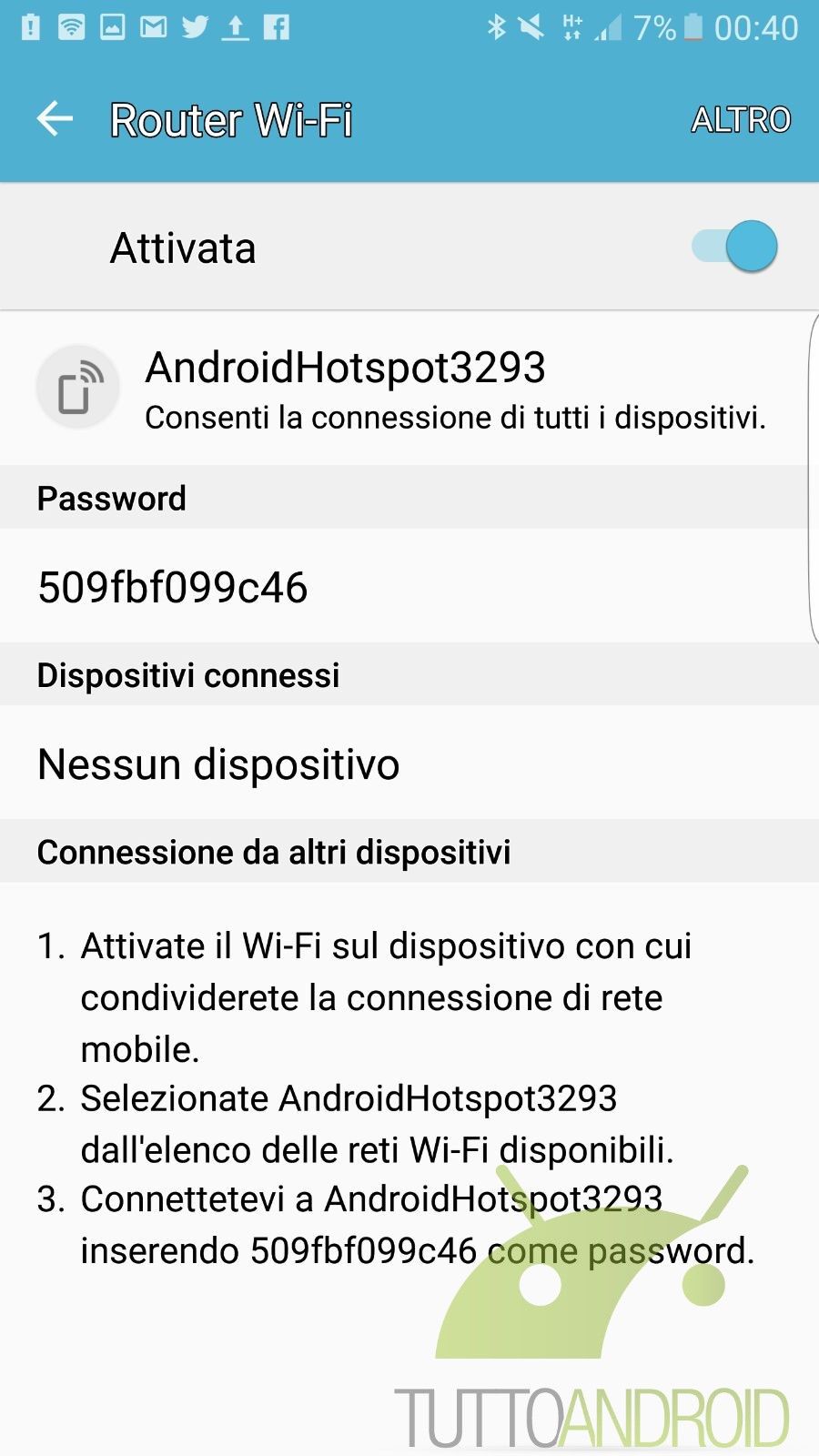This screenshot has width=819, height=1456.
Task: Open the ALTRO menu
Action: (x=741, y=120)
